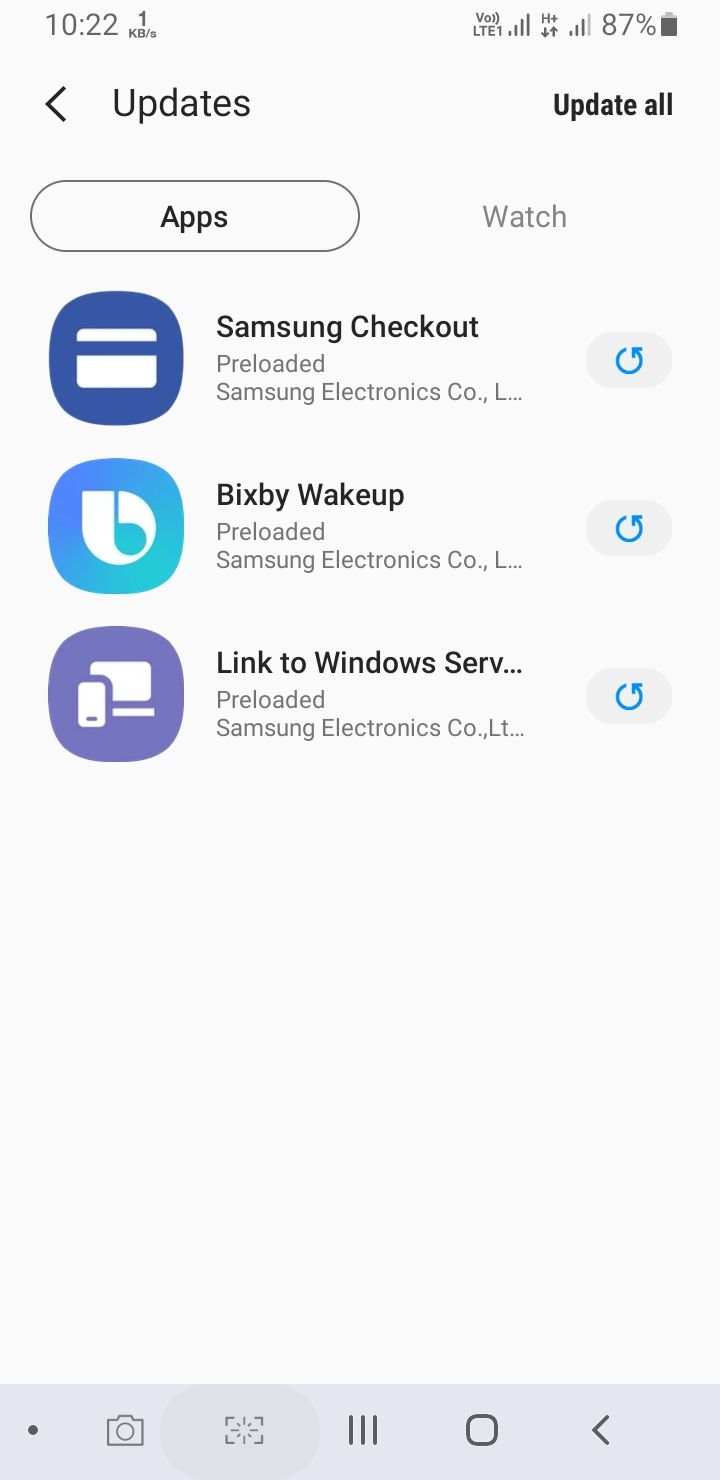The width and height of the screenshot is (720, 1480).
Task: Update Bixby Wakeup
Action: (x=628, y=528)
